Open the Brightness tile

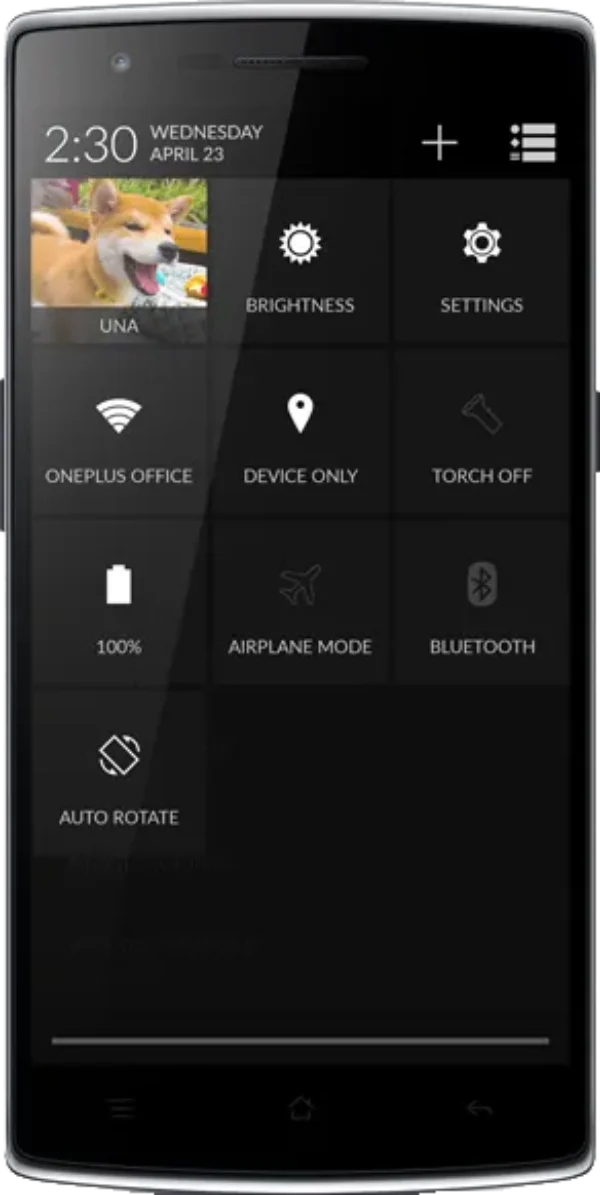coord(300,262)
